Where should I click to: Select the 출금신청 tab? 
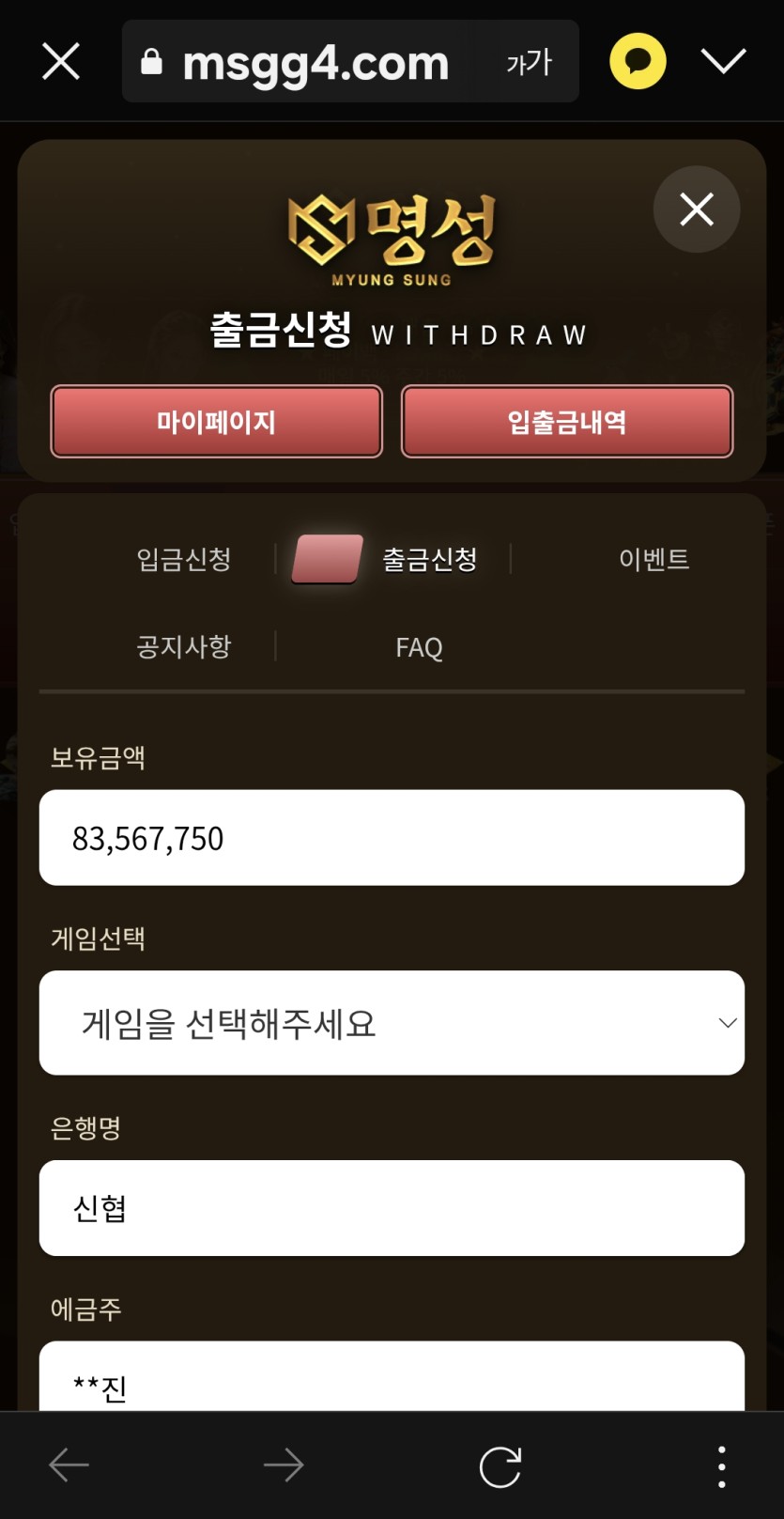429,559
